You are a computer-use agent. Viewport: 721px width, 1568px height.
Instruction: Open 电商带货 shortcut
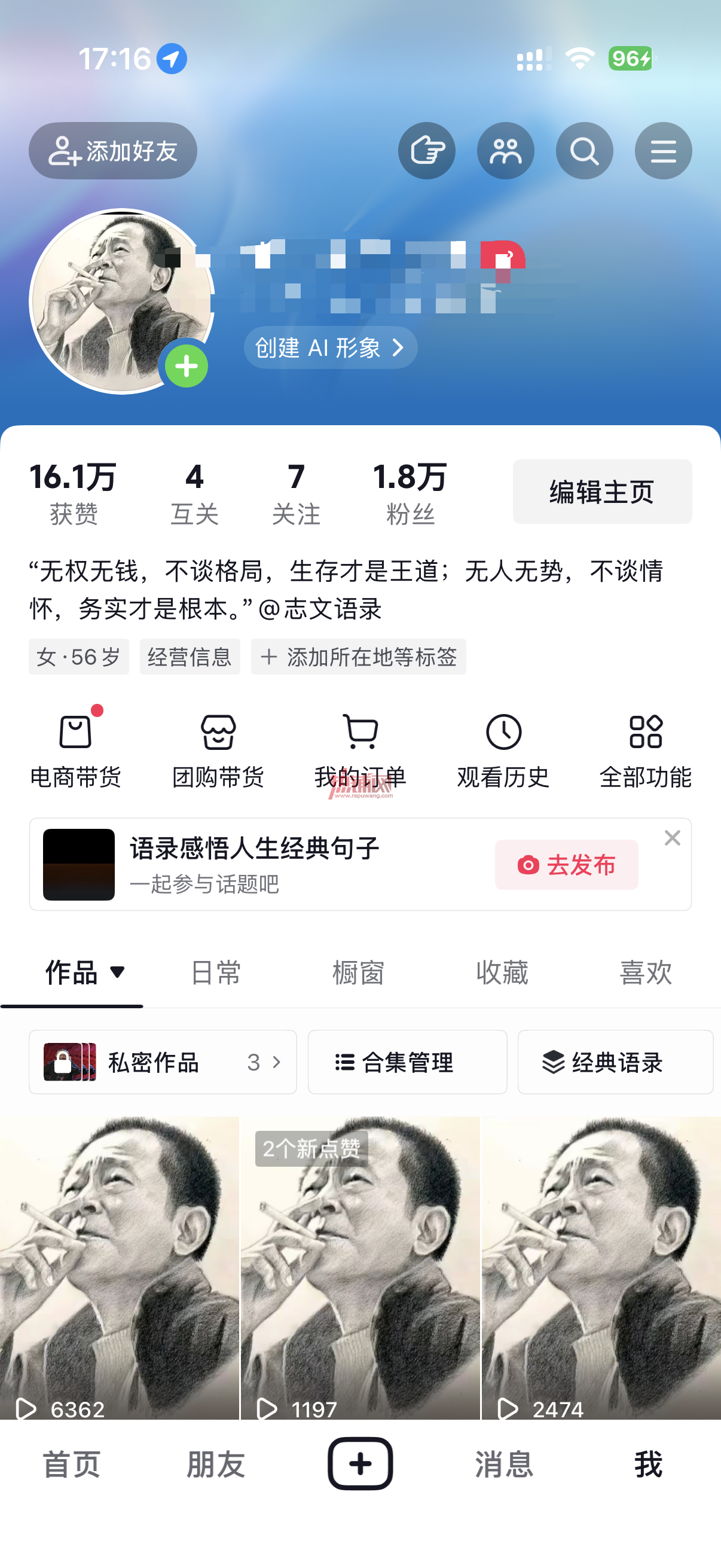pyautogui.click(x=75, y=752)
